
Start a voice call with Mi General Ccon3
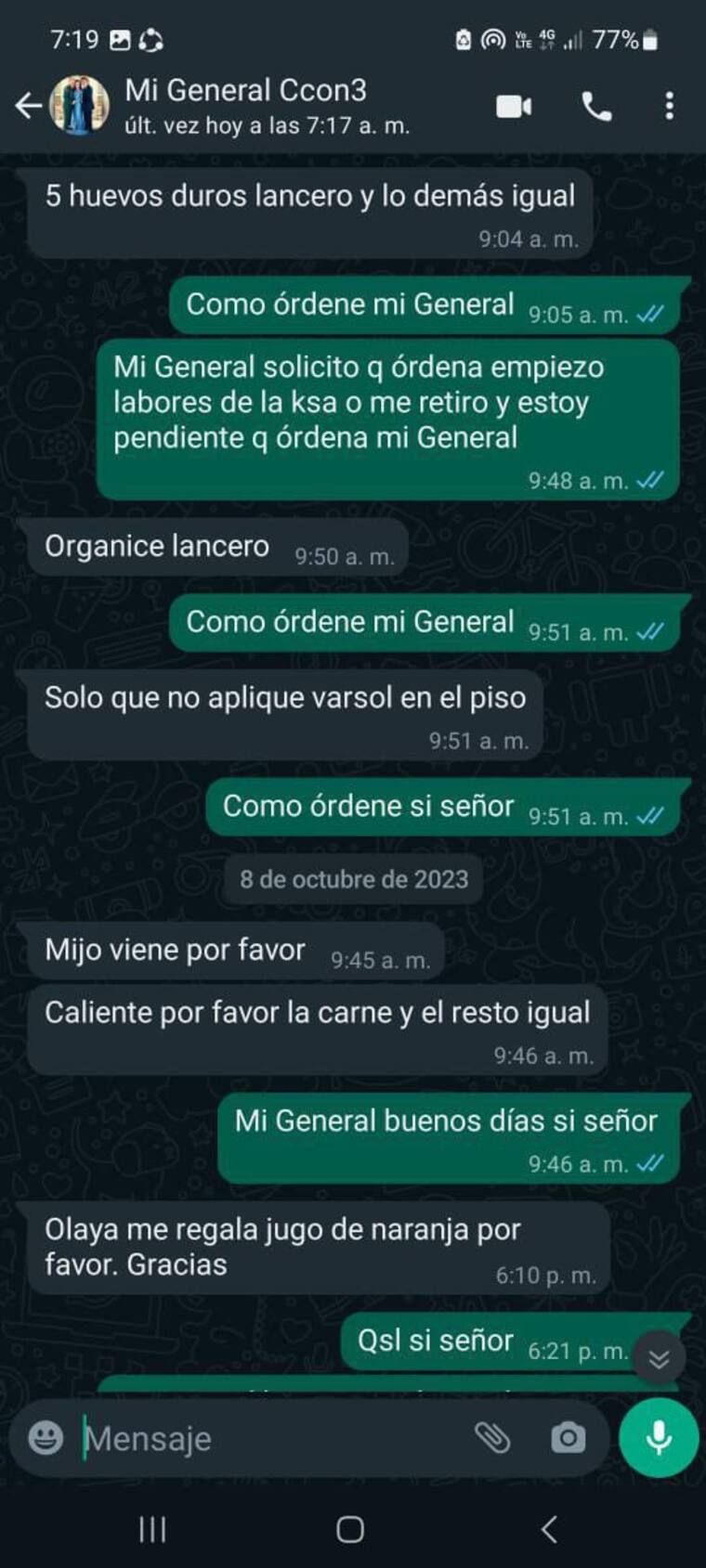pos(596,107)
